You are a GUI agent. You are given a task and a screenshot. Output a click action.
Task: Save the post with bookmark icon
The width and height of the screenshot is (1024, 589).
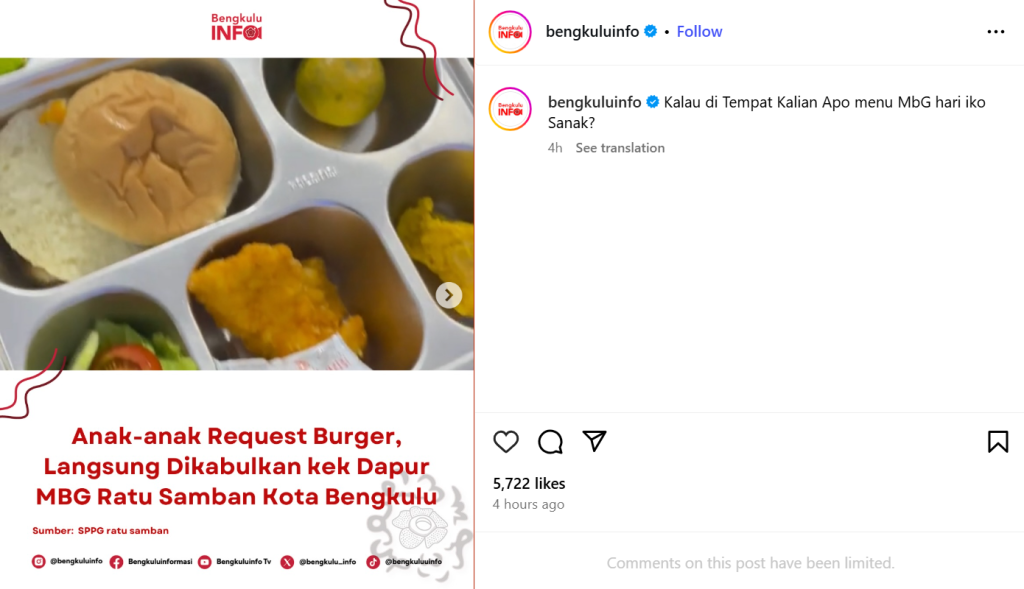[x=997, y=442]
